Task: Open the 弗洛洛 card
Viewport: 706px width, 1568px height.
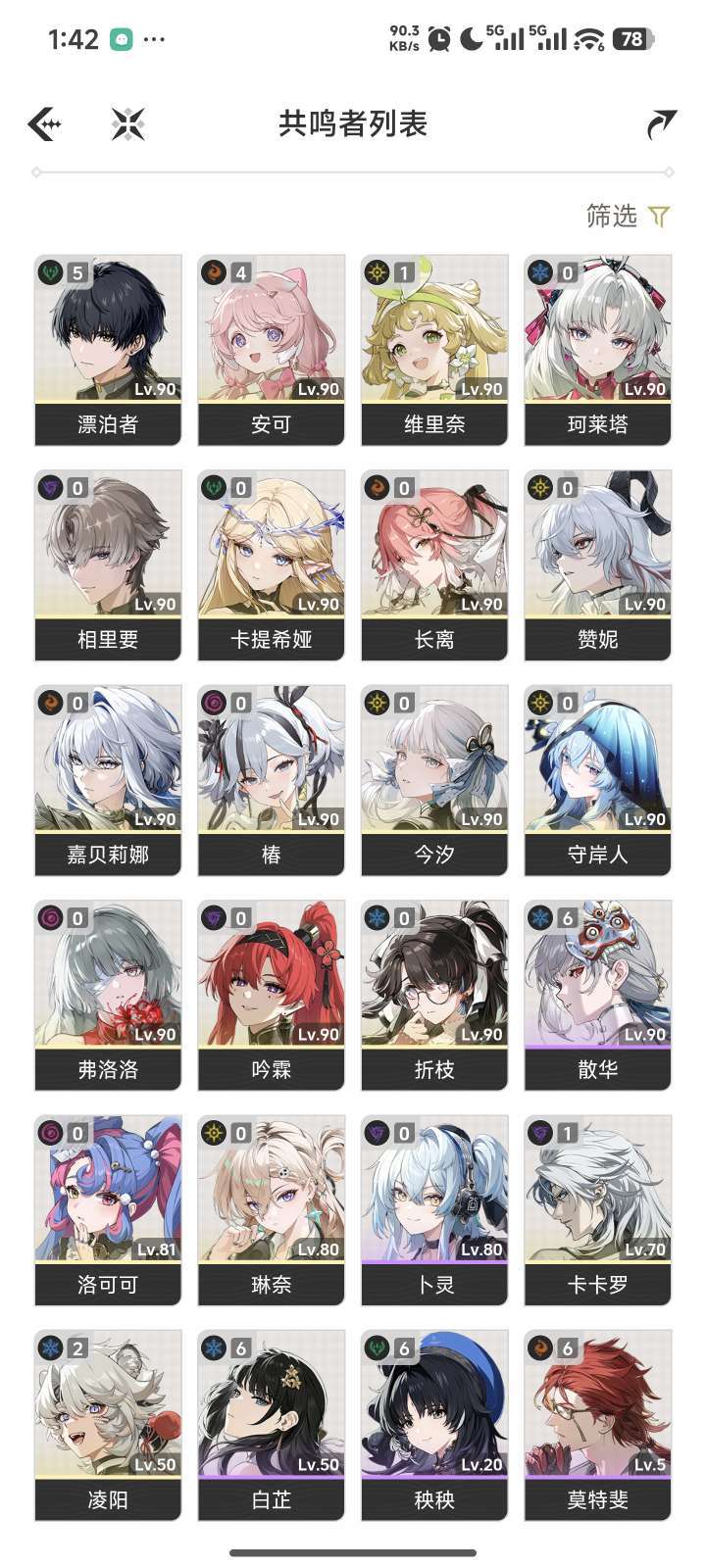Action: pos(108,996)
